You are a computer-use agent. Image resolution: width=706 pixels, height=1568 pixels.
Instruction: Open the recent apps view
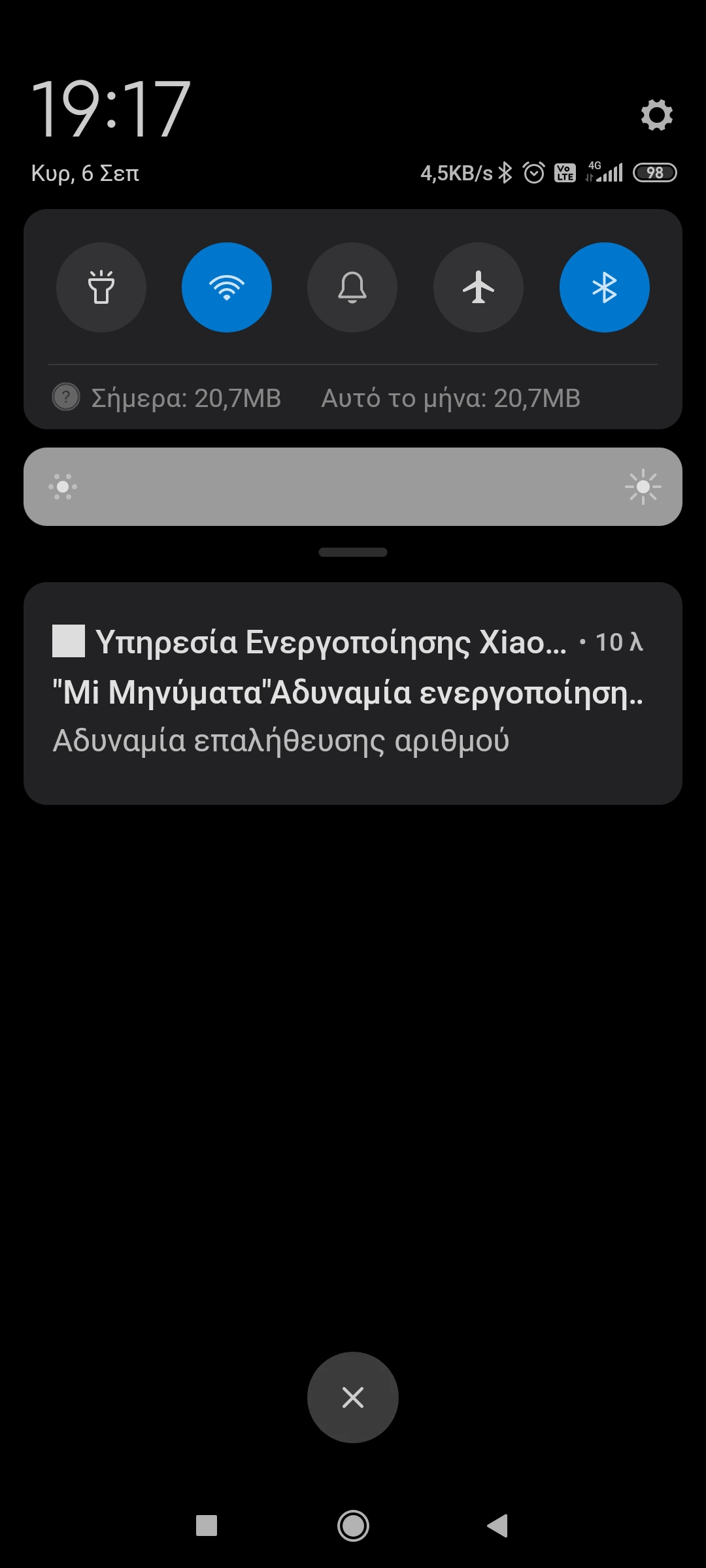[x=207, y=1526]
